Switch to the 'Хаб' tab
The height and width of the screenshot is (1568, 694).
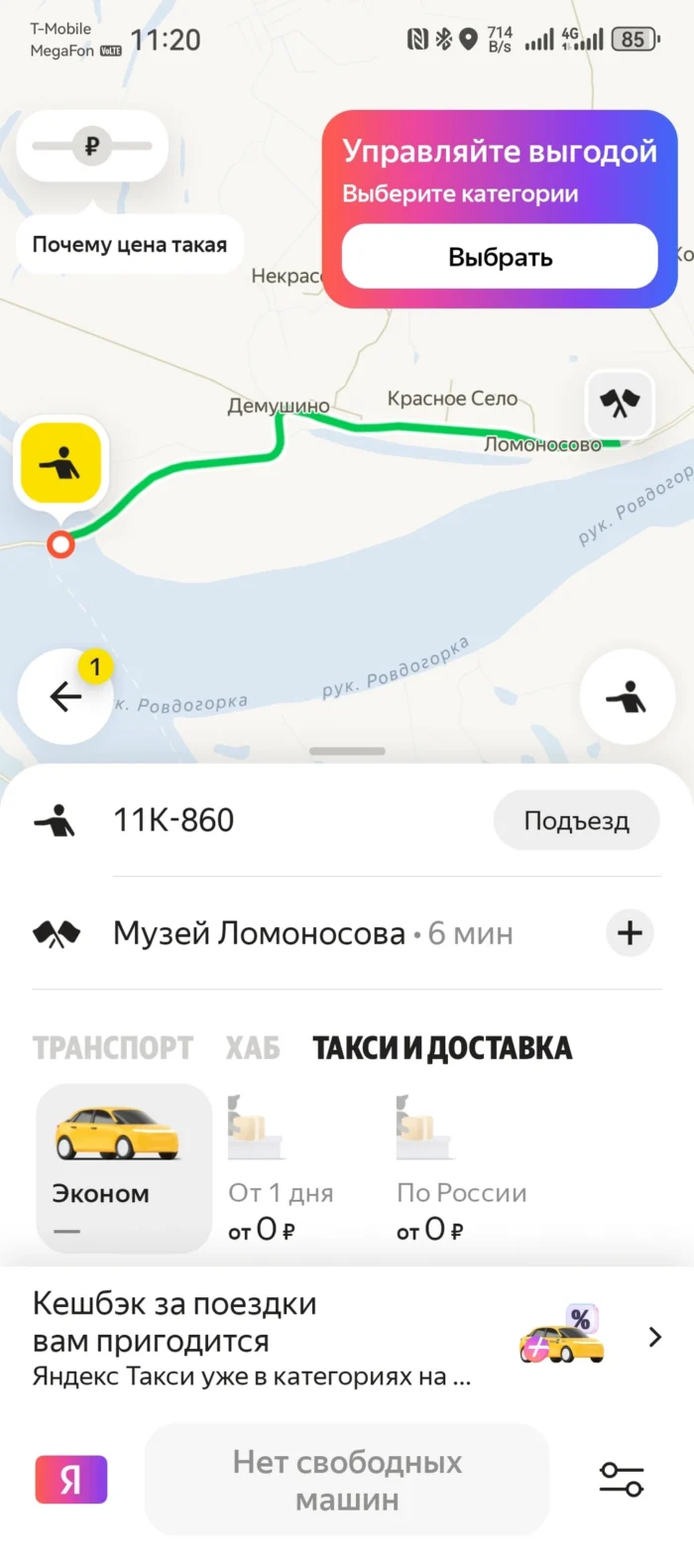253,1048
